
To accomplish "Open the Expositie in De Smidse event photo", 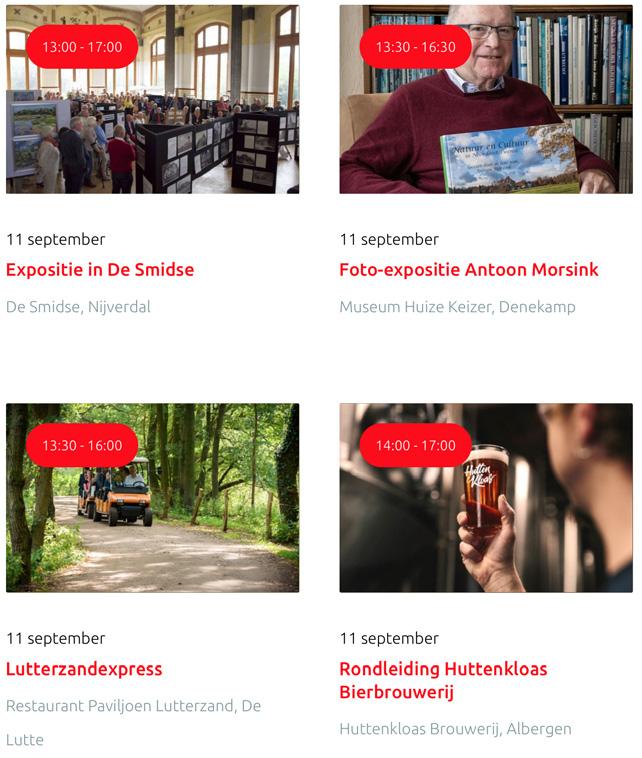I will pyautogui.click(x=152, y=99).
